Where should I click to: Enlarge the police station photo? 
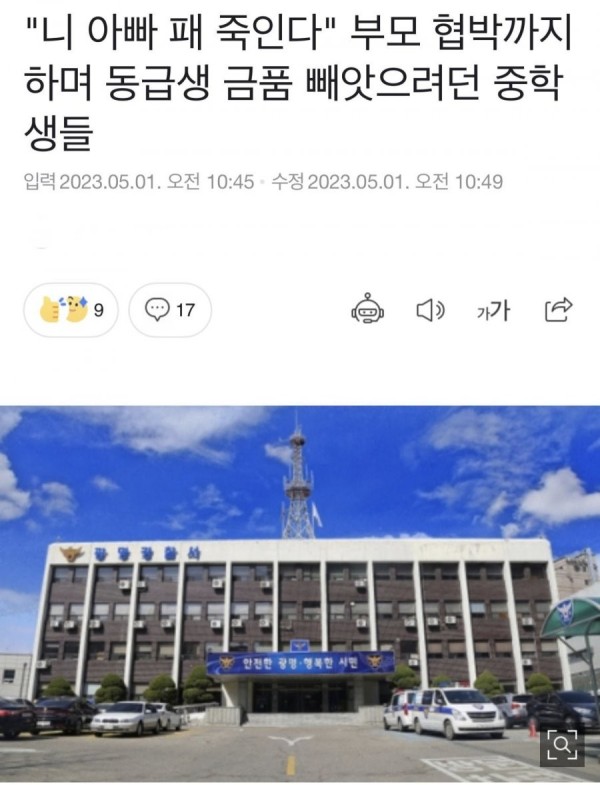(x=562, y=746)
